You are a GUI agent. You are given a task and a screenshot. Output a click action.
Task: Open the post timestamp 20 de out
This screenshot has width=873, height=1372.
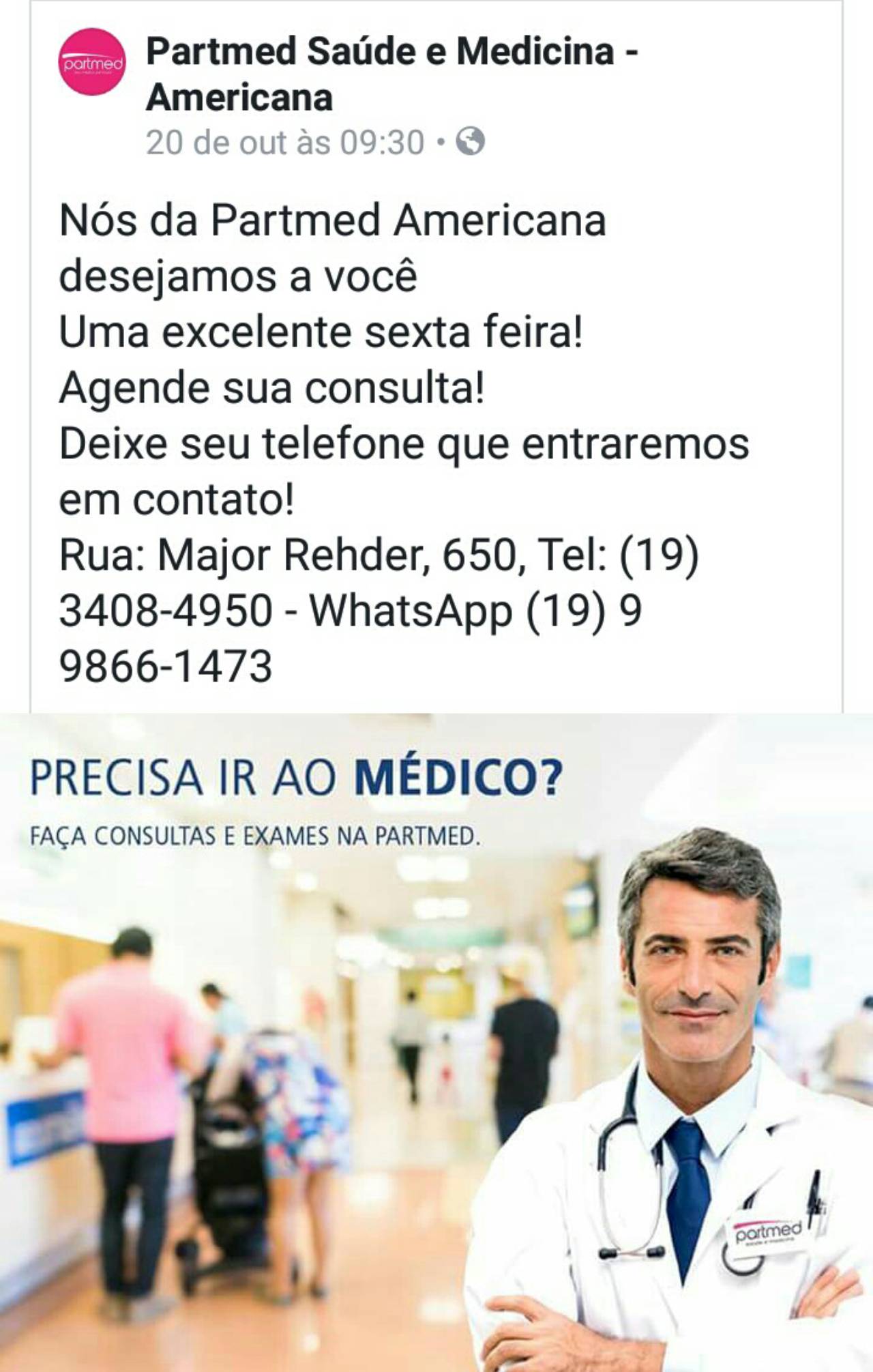tap(284, 143)
